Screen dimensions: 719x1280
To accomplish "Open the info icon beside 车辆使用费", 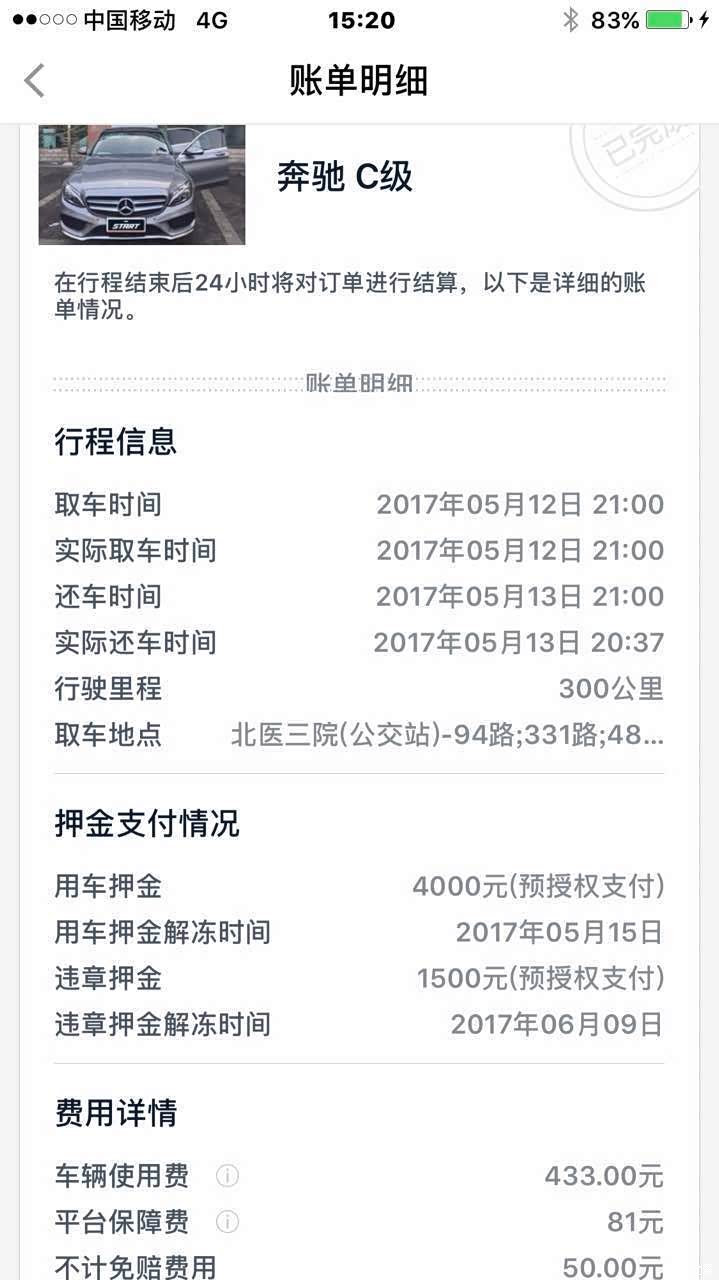I will [228, 1176].
